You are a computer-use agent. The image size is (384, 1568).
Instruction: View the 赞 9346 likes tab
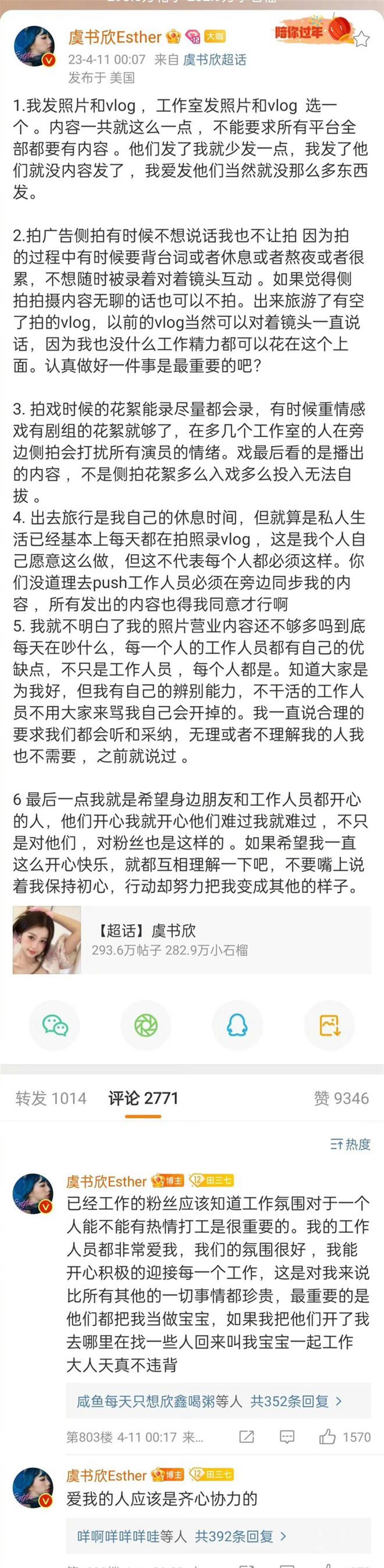point(341,1098)
